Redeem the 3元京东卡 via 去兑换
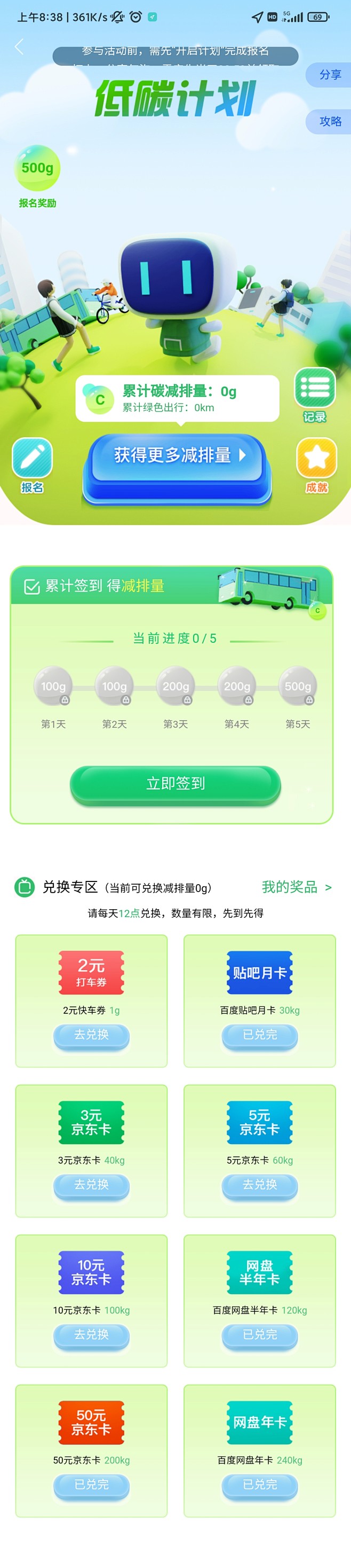Image resolution: width=351 pixels, height=1568 pixels. click(91, 1185)
